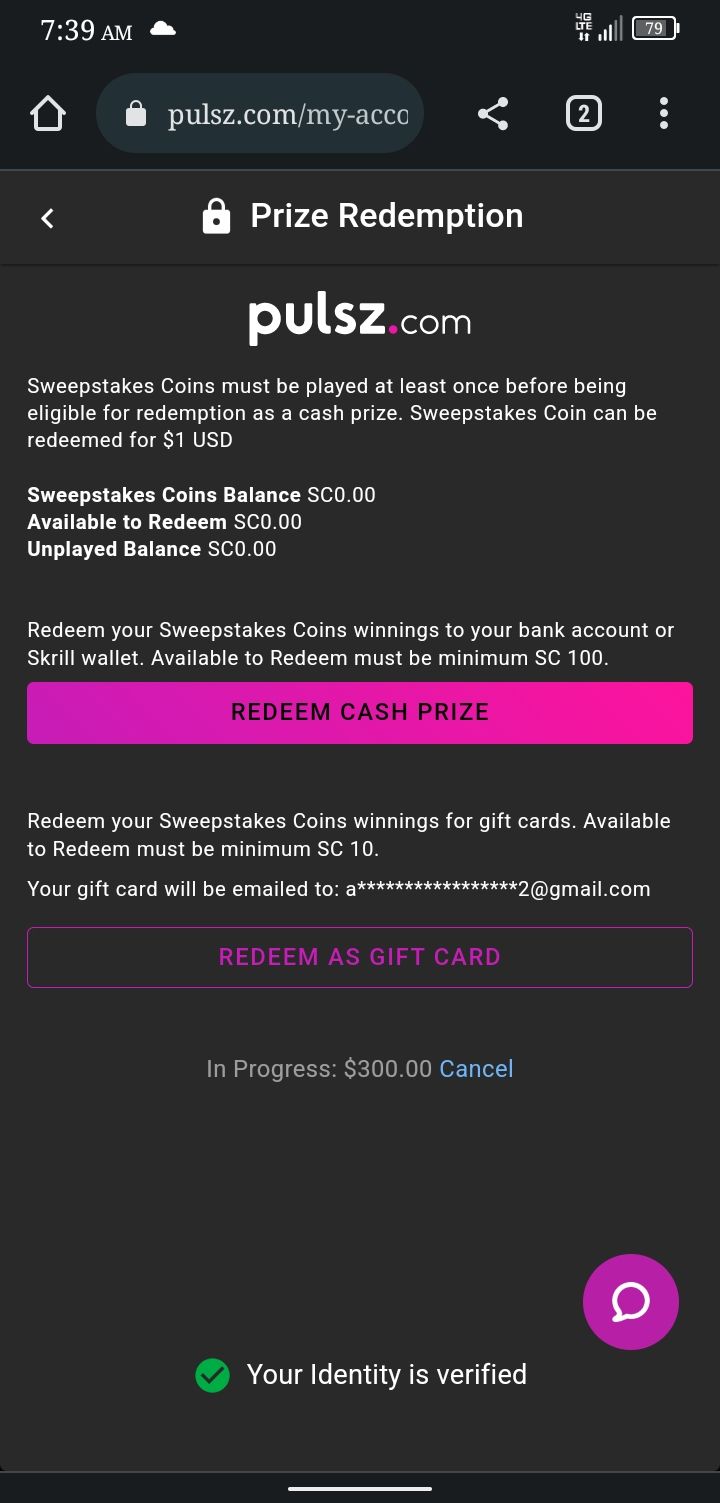Go back from Prize Redemption
The image size is (720, 1503).
pos(47,217)
